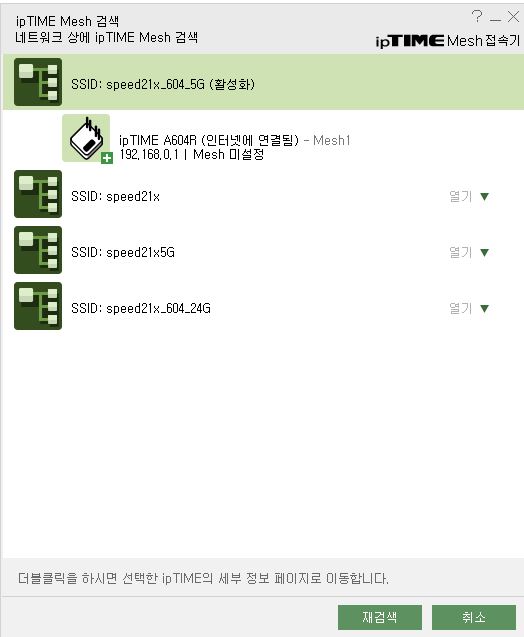Image resolution: width=524 pixels, height=637 pixels.
Task: Minimize the ipTIME Mesh window
Action: (x=495, y=20)
